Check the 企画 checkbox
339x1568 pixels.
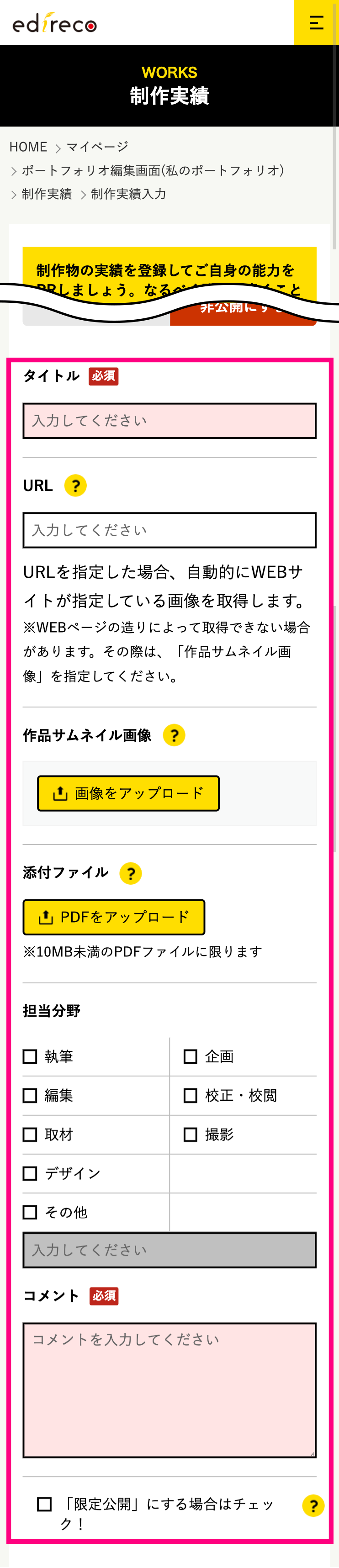[x=191, y=1056]
